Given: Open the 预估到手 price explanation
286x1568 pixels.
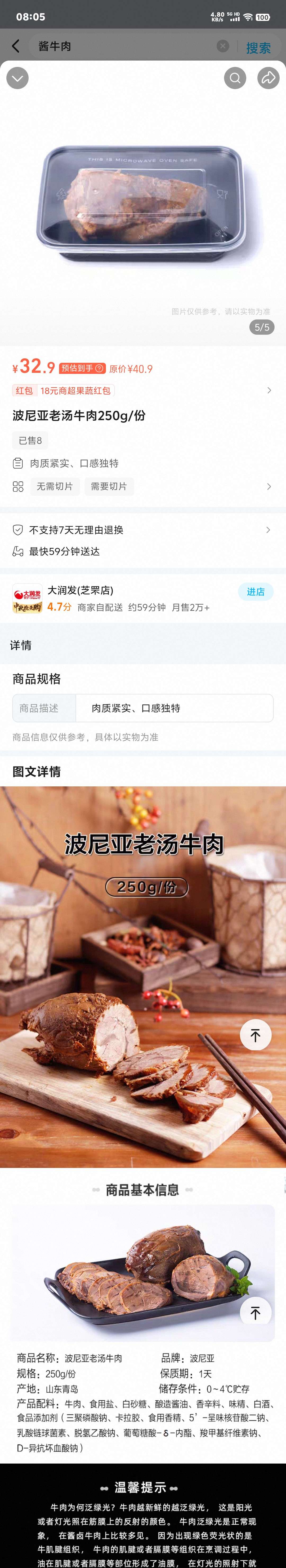Looking at the screenshot, I should (x=82, y=368).
